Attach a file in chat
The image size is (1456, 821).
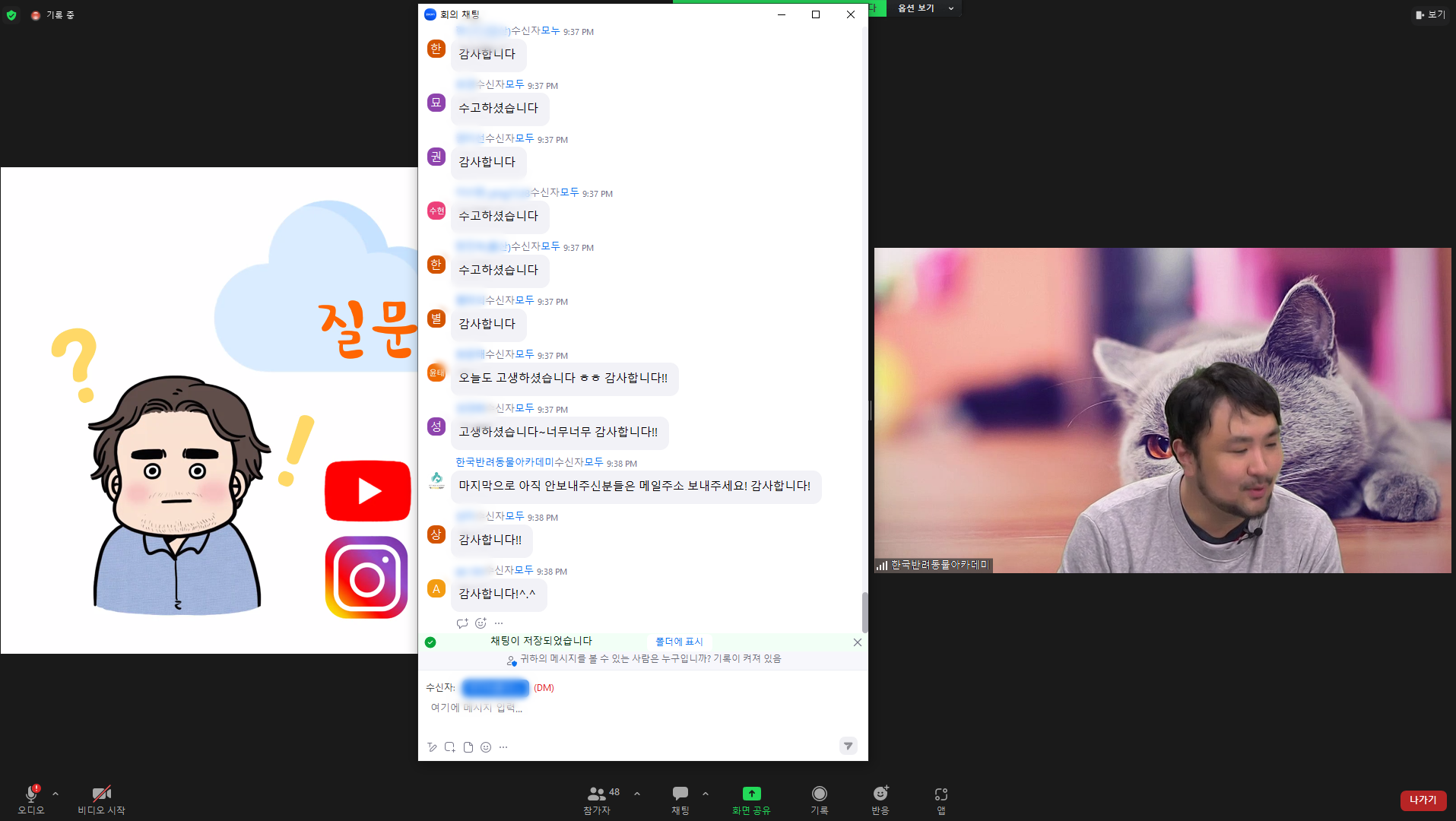click(x=468, y=747)
